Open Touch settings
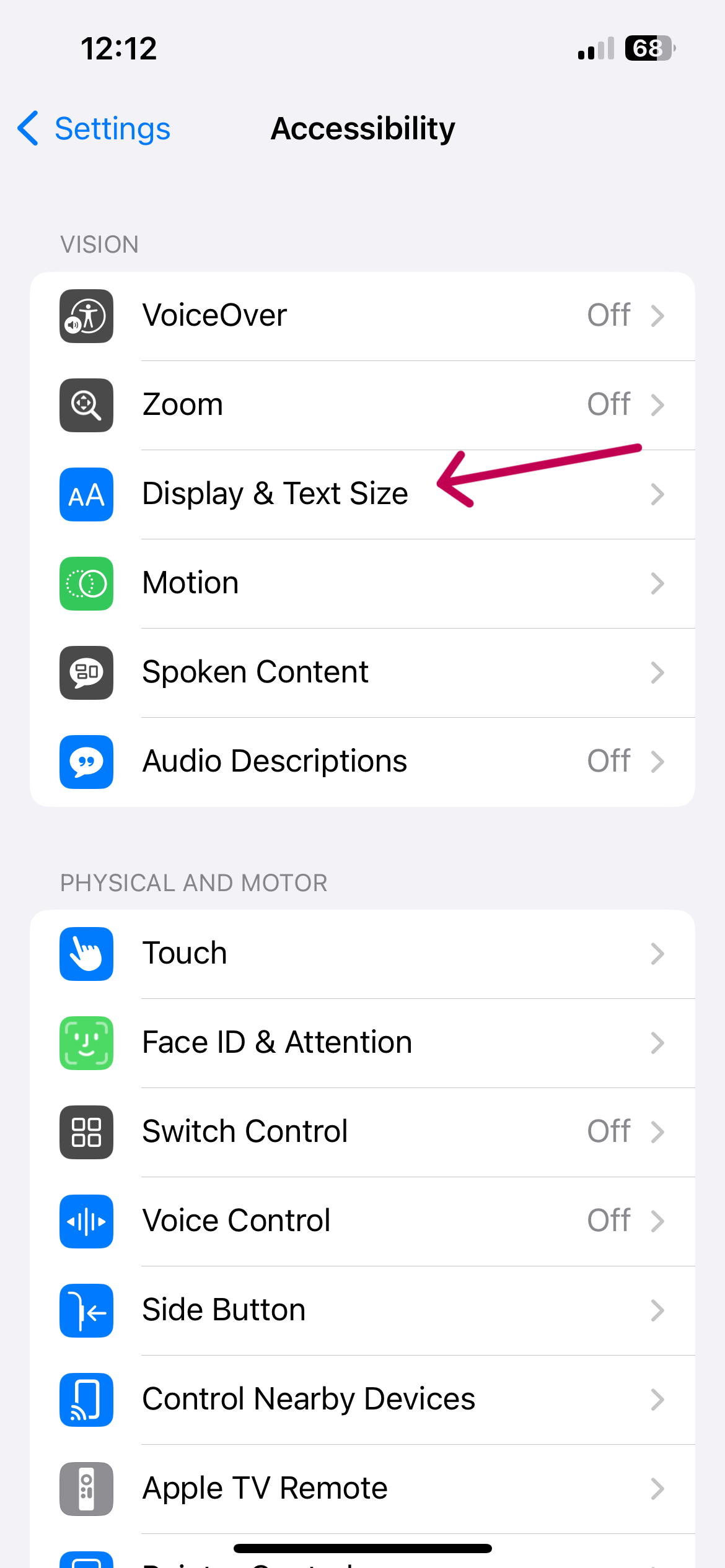 [362, 954]
